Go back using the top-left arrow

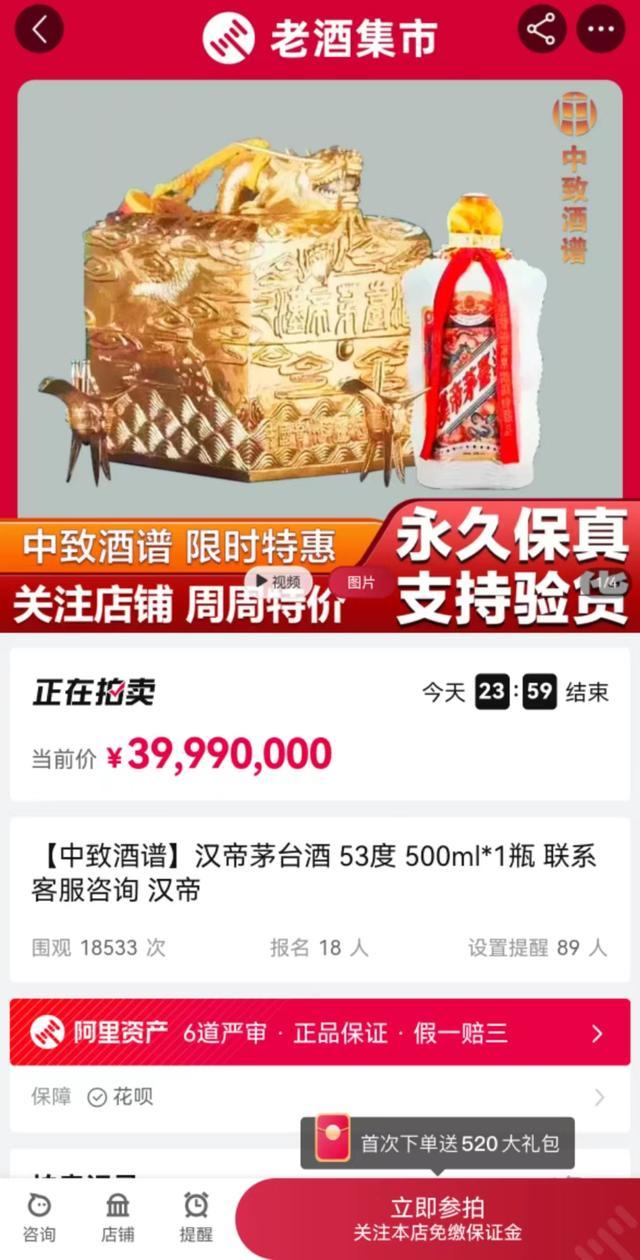pyautogui.click(x=39, y=30)
